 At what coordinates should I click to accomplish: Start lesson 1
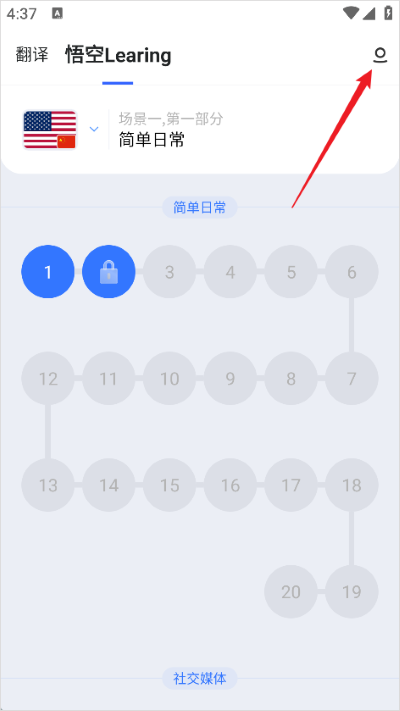click(48, 272)
